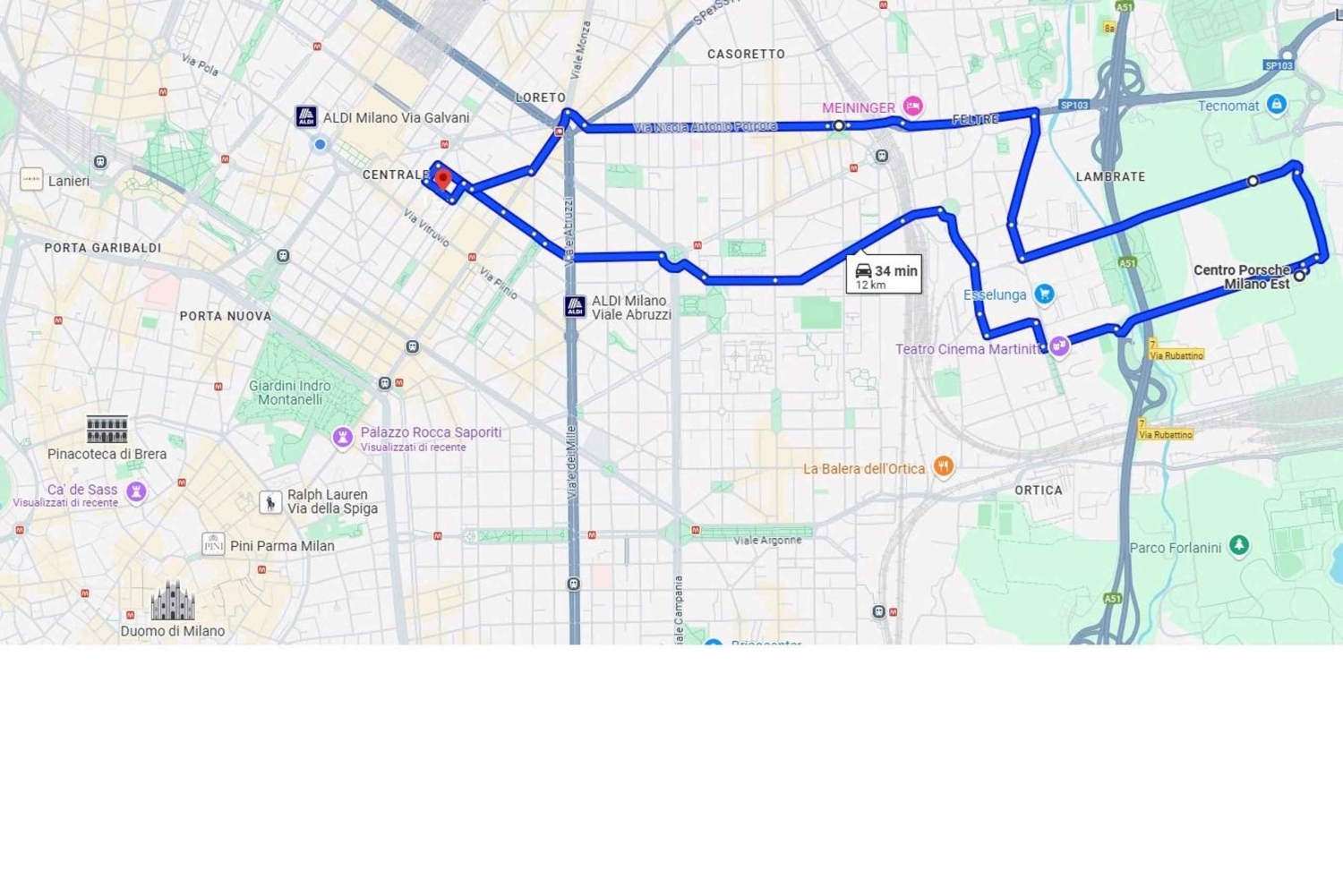Image resolution: width=1343 pixels, height=896 pixels.
Task: View Teatro Cinema Martinitt place pin
Action: pyautogui.click(x=1059, y=346)
